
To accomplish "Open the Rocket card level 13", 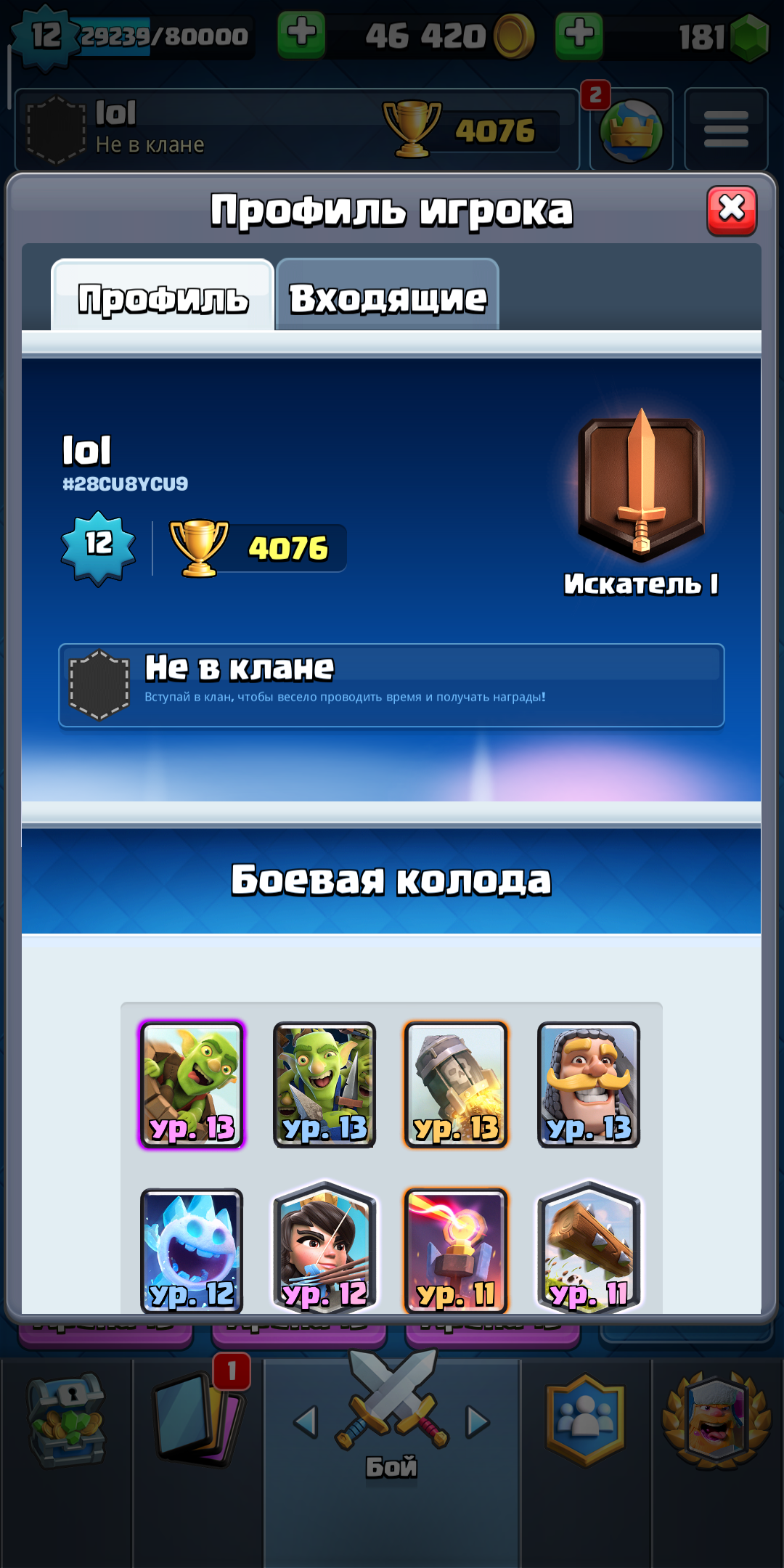I will click(457, 1085).
